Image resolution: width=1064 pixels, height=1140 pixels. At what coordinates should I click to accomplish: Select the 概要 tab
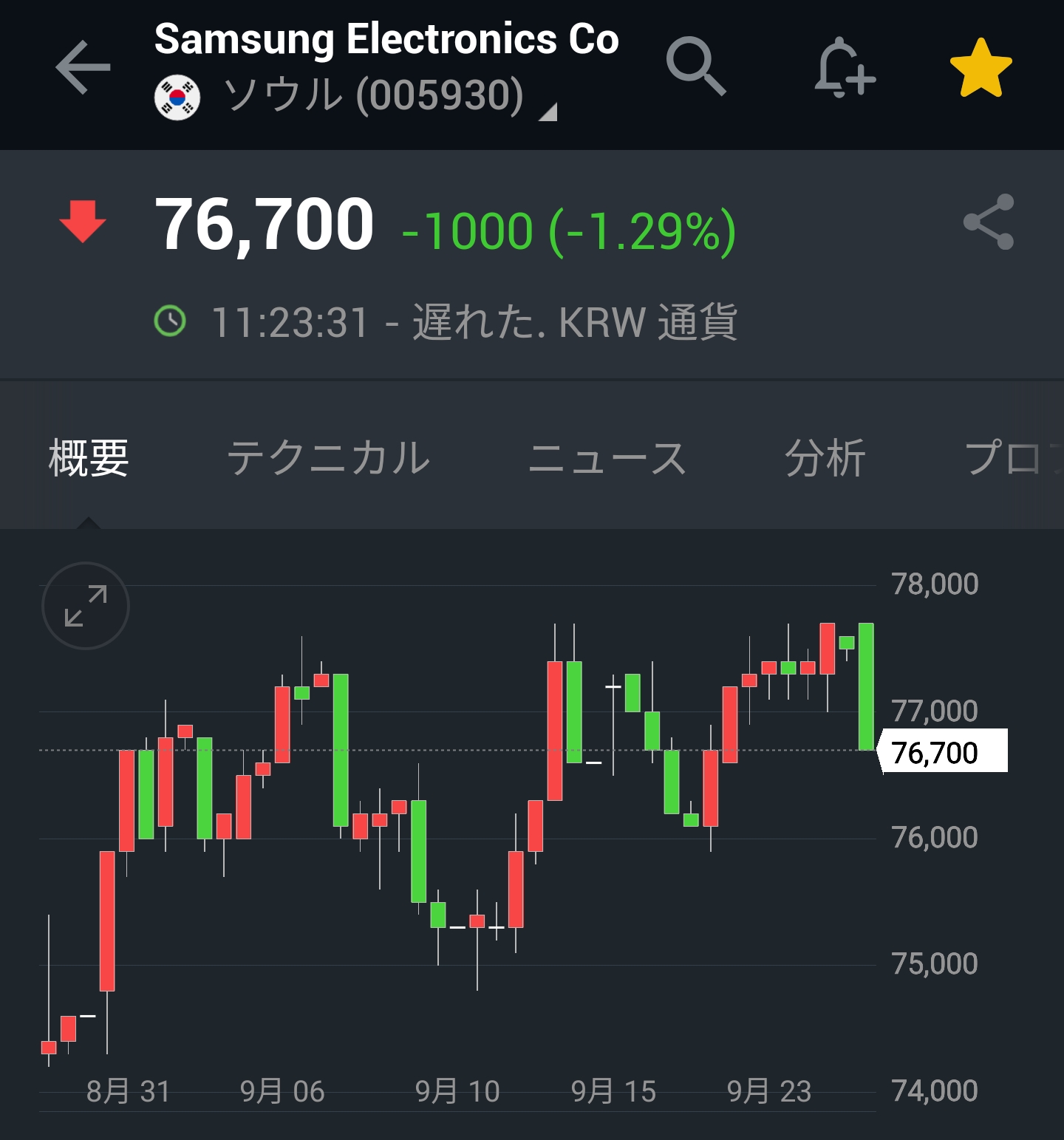(89, 457)
